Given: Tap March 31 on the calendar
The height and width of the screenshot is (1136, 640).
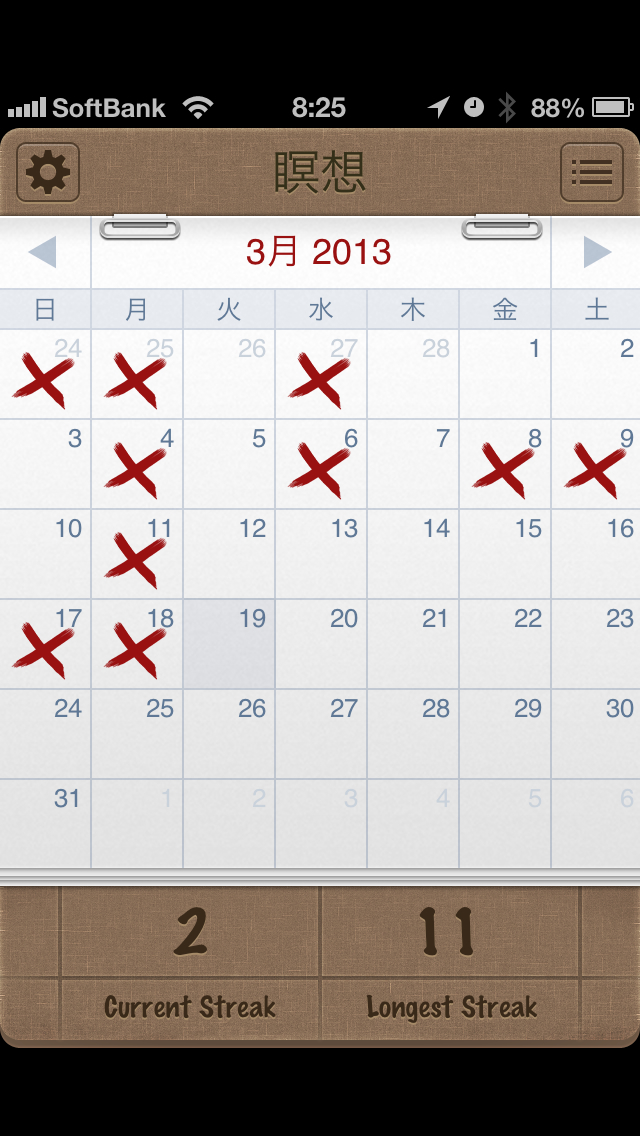Looking at the screenshot, I should [x=45, y=824].
